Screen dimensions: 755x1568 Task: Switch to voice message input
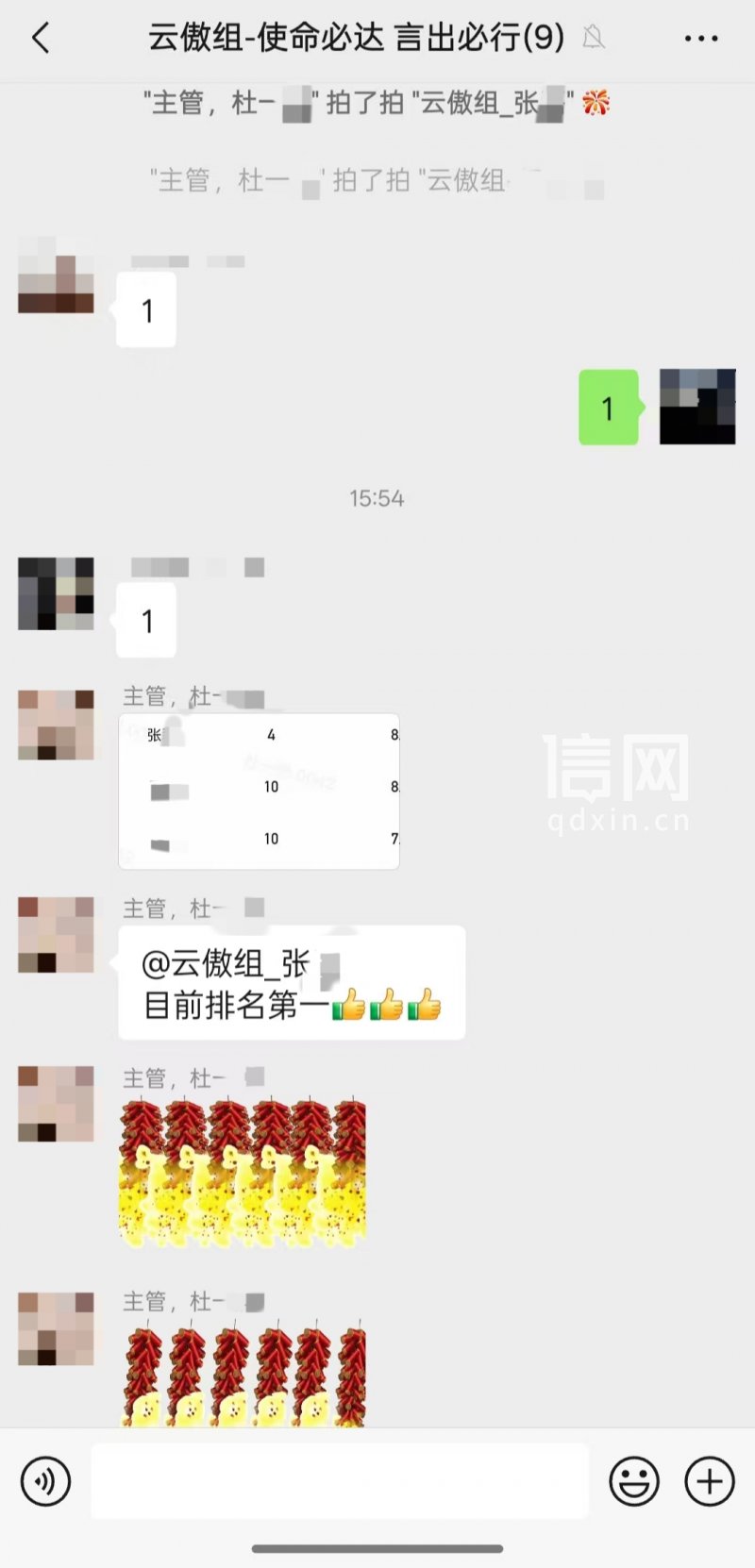pyautogui.click(x=45, y=1481)
